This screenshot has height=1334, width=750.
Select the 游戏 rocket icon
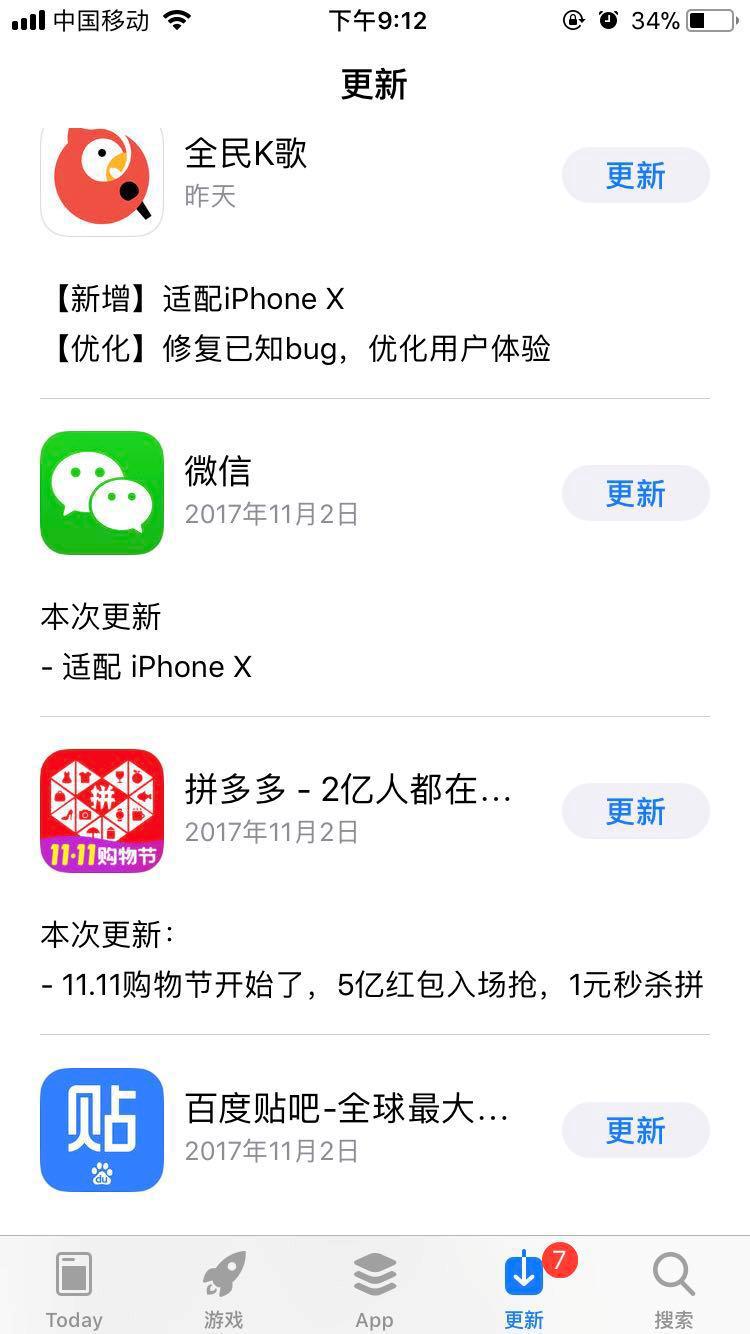coord(223,1272)
